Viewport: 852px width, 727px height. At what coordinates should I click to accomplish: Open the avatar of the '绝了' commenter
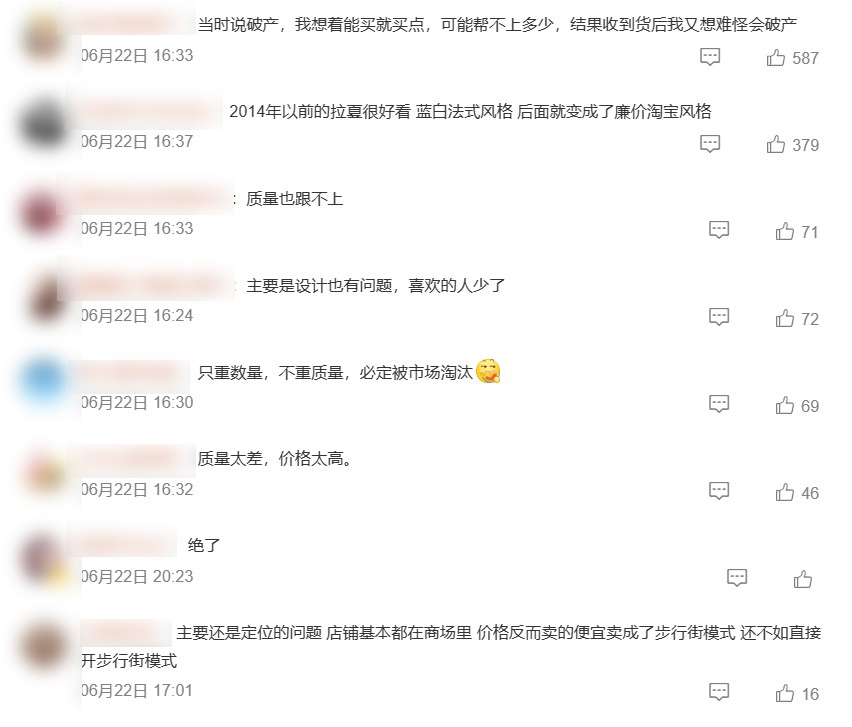pyautogui.click(x=42, y=558)
